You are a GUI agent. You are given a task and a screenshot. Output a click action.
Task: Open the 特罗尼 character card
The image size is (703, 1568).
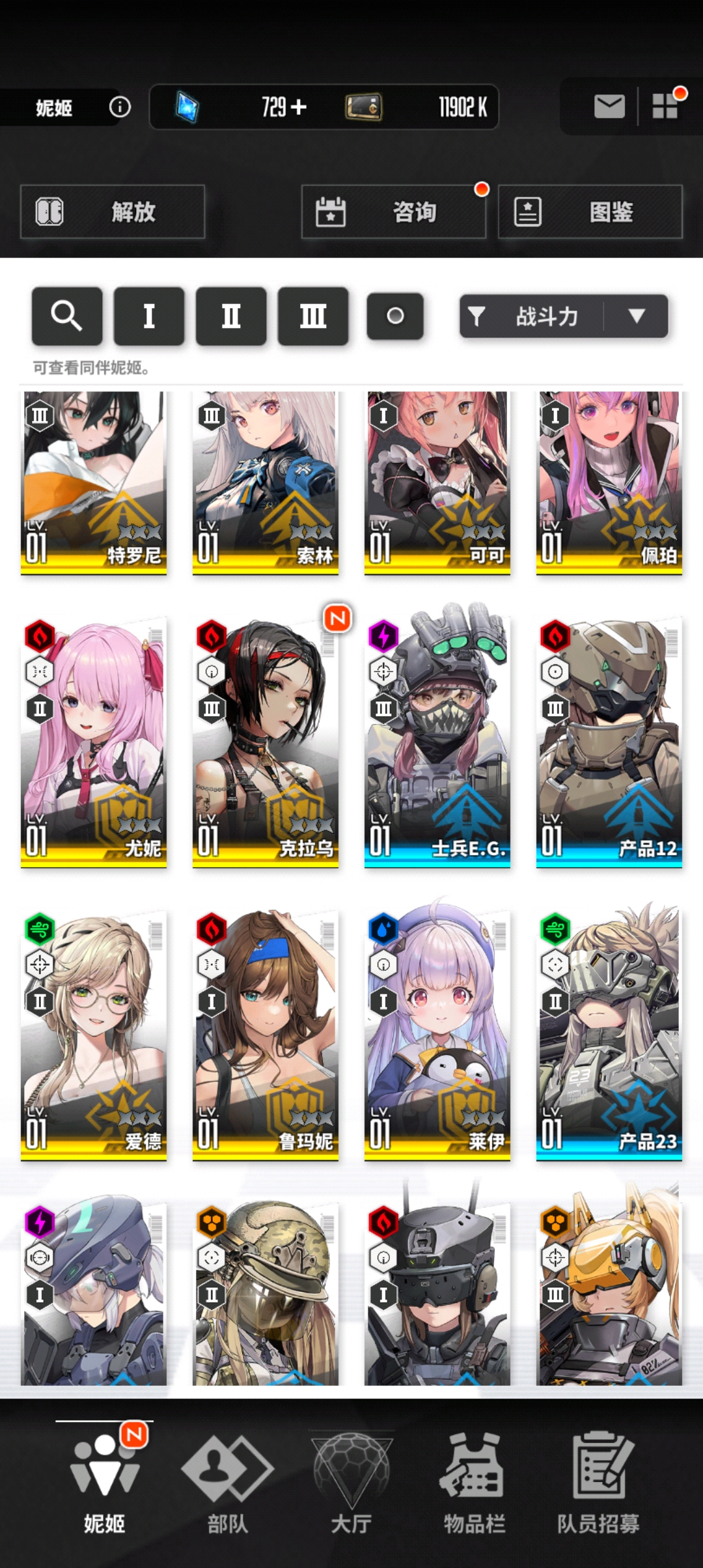[94, 482]
